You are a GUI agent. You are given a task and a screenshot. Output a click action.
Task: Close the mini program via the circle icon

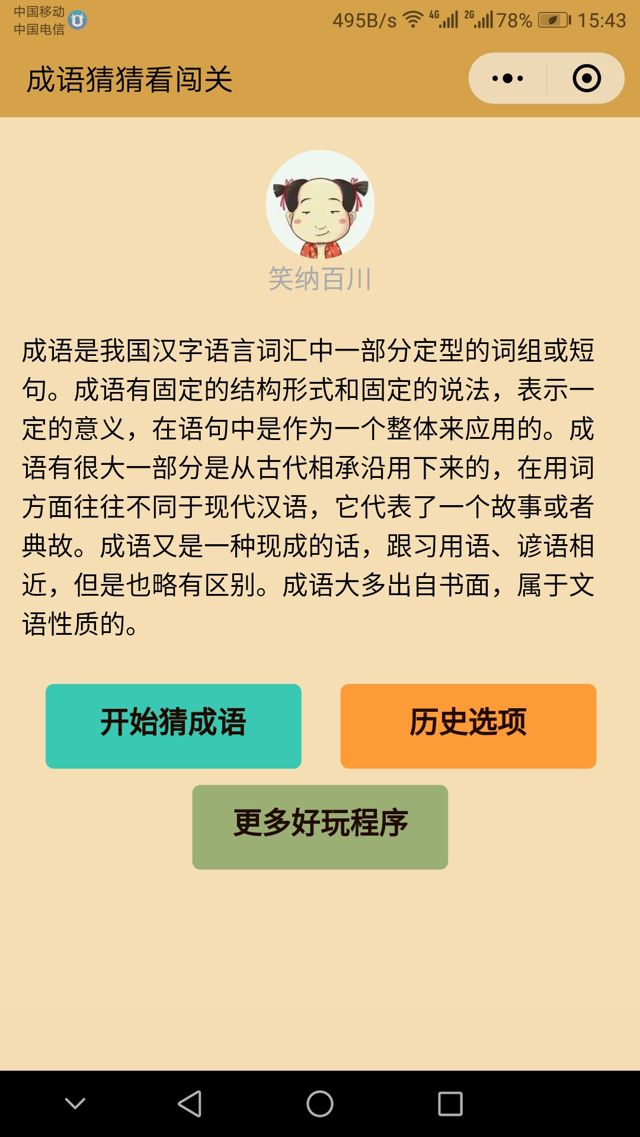pos(586,79)
